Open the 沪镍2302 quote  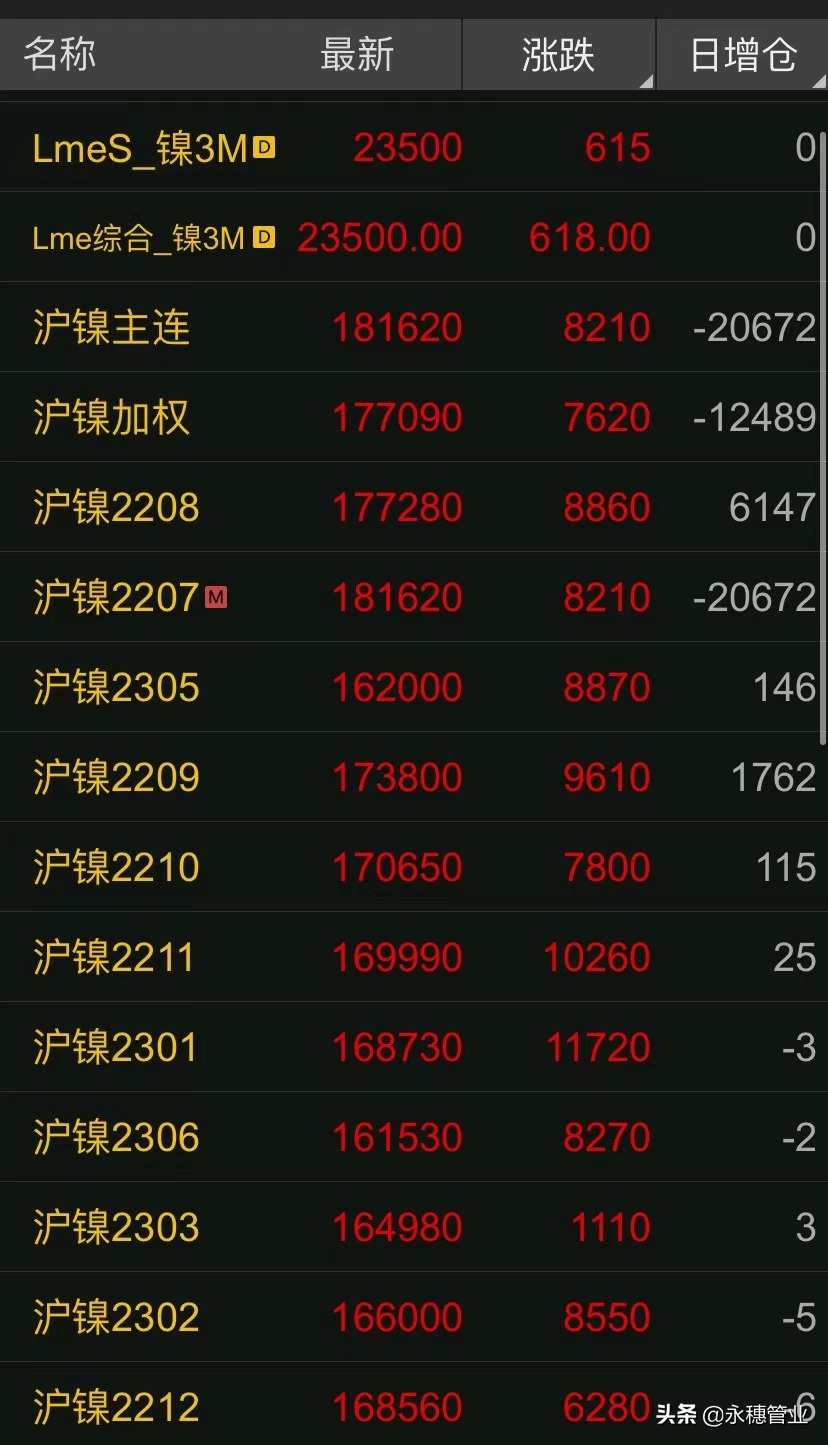pos(414,1317)
